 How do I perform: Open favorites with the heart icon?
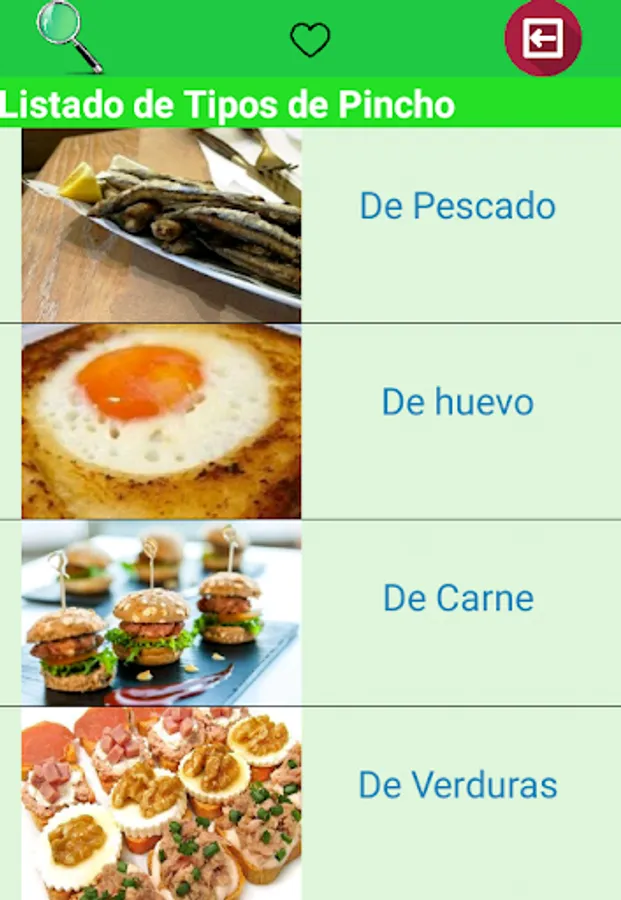310,40
